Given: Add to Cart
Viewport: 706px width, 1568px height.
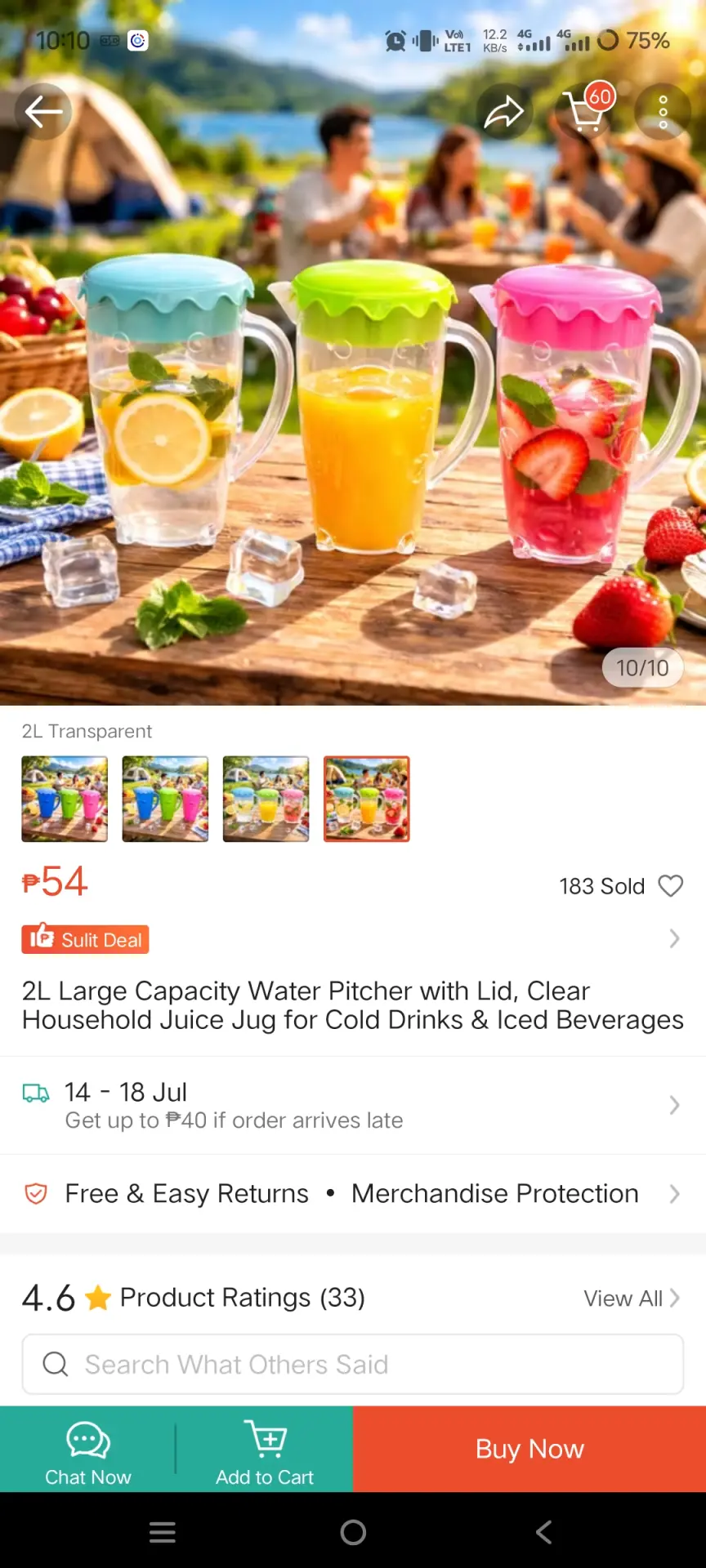Looking at the screenshot, I should coord(265,1450).
